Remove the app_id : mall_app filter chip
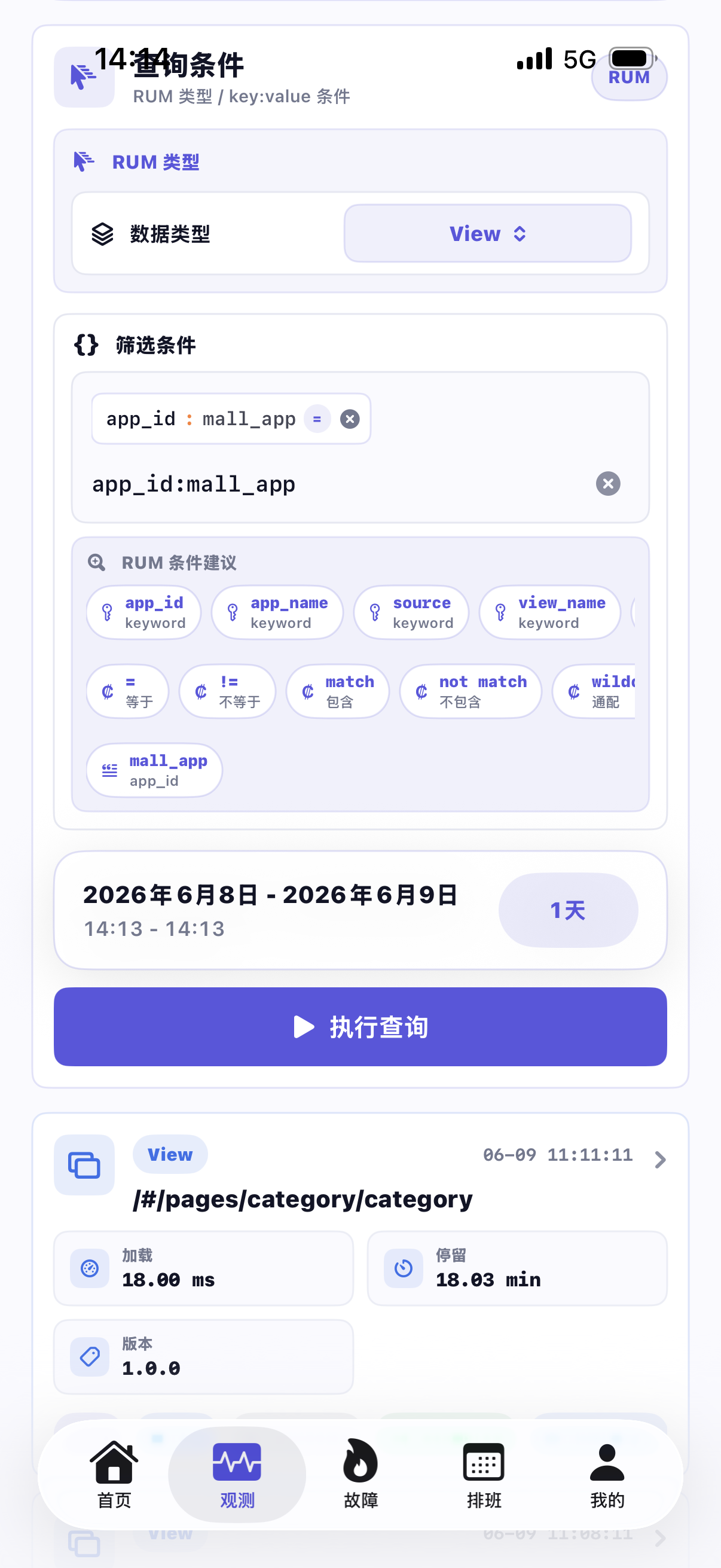This screenshot has height=1568, width=721. pos(350,419)
